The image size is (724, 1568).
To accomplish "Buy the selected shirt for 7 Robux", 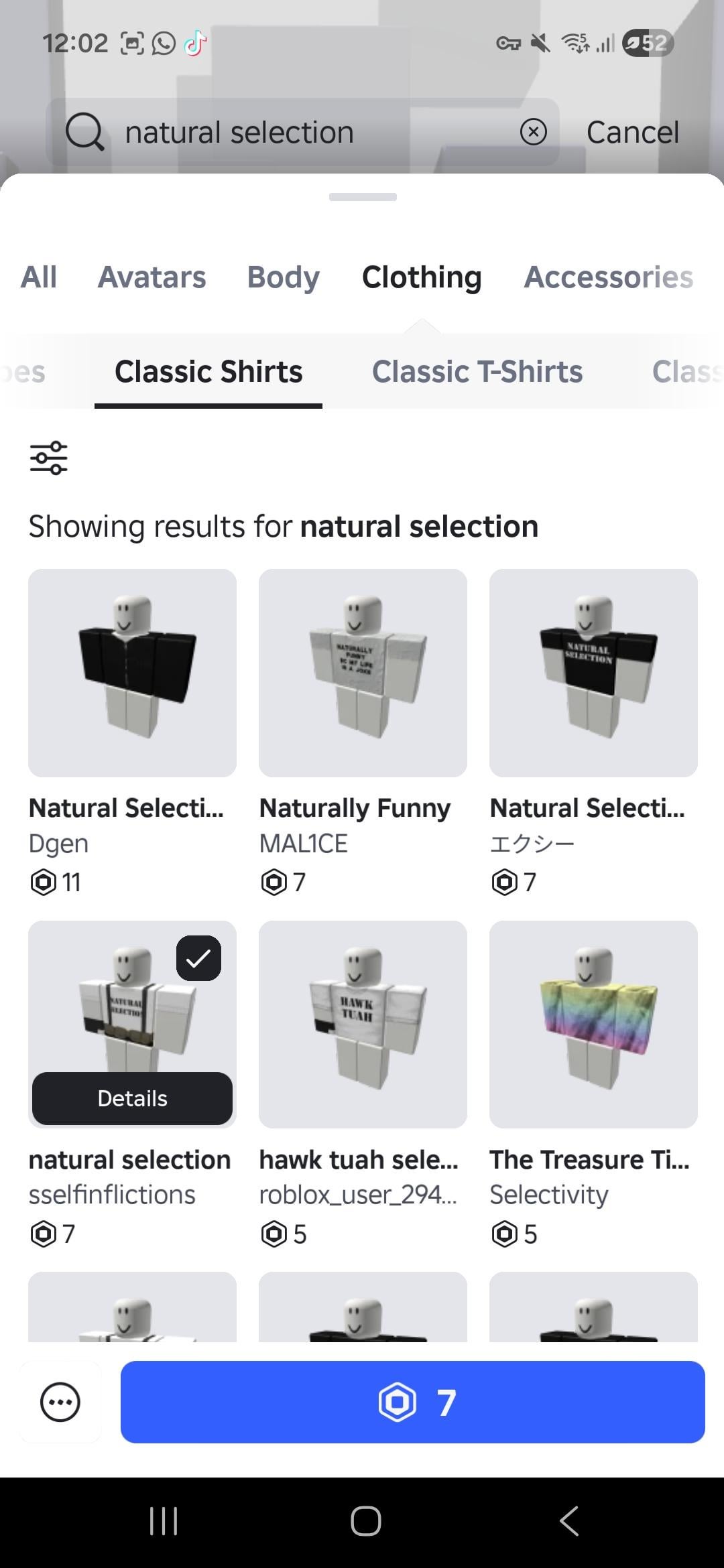I will point(412,1402).
